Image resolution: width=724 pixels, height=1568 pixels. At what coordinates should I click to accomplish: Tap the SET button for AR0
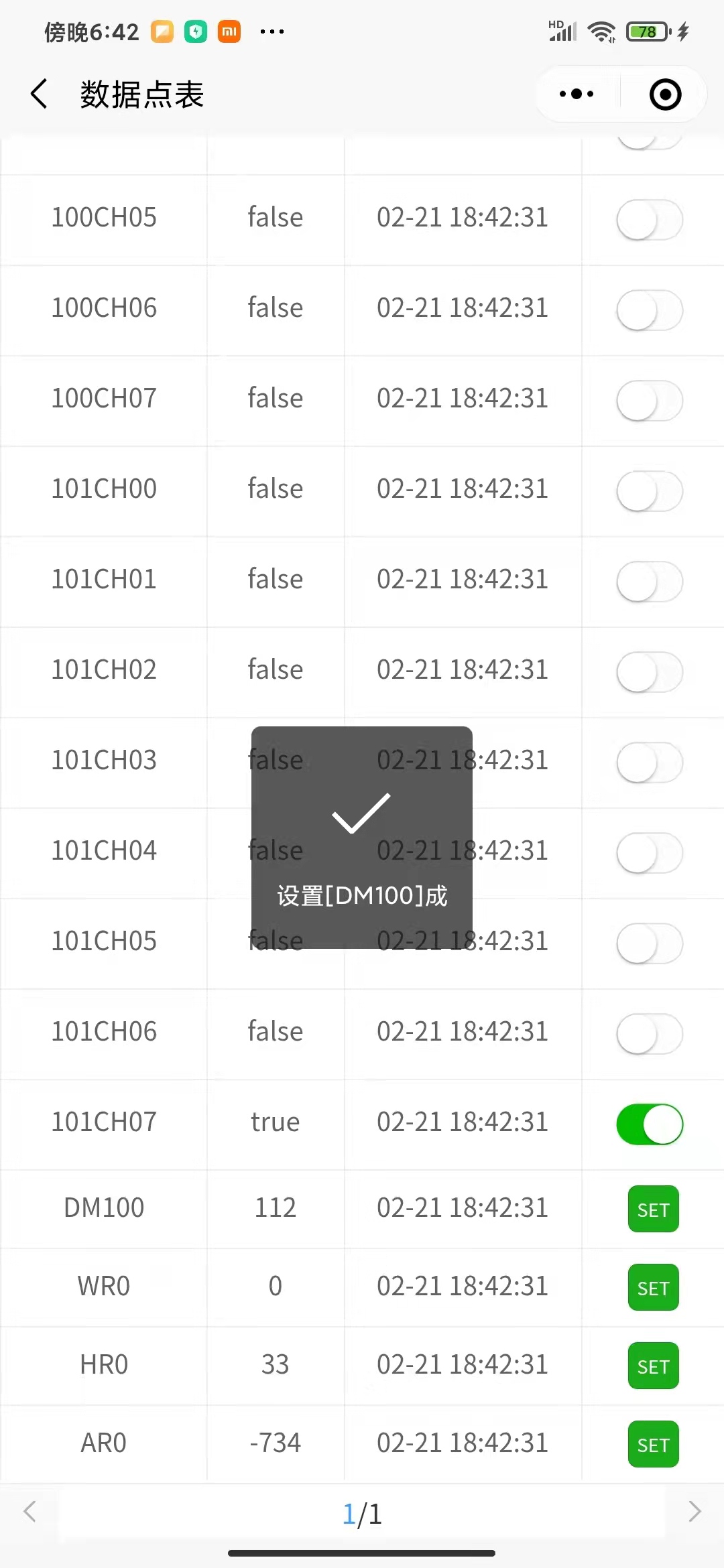click(x=653, y=1444)
